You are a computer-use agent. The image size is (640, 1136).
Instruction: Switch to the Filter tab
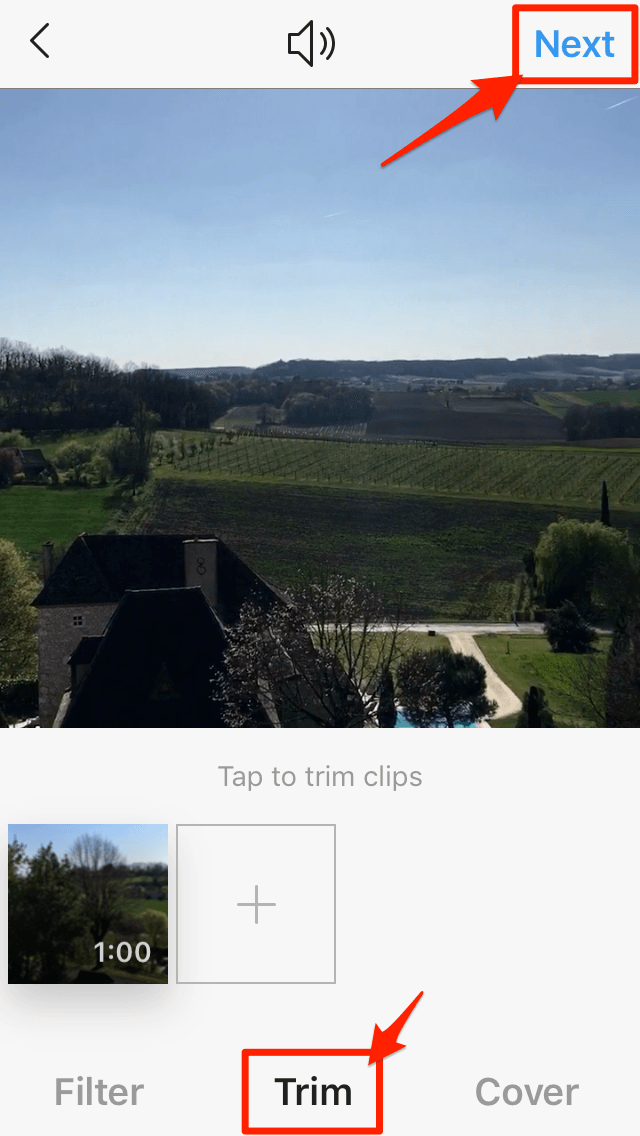pyautogui.click(x=99, y=1092)
